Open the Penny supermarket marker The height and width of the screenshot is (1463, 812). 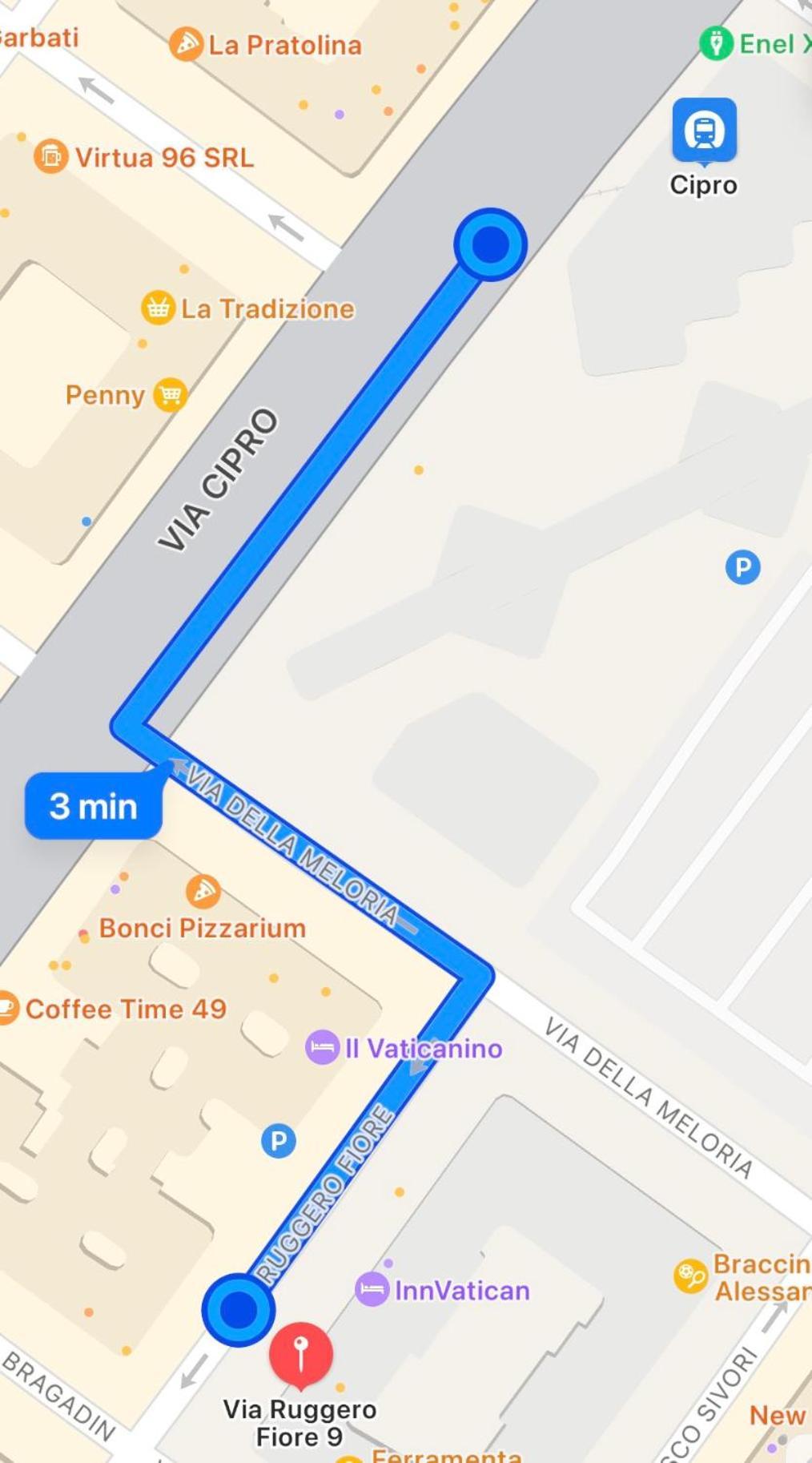[170, 394]
